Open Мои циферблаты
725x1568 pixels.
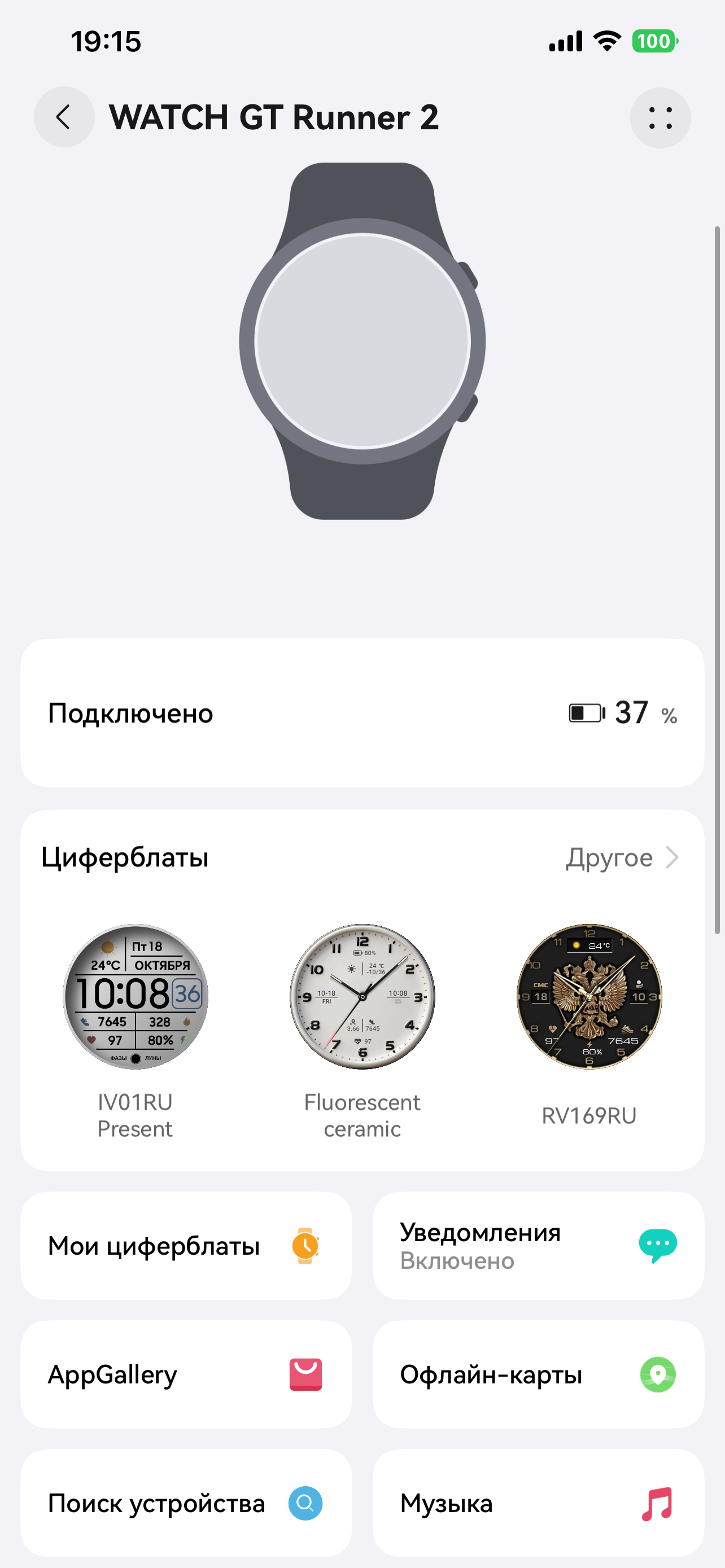pos(186,1245)
